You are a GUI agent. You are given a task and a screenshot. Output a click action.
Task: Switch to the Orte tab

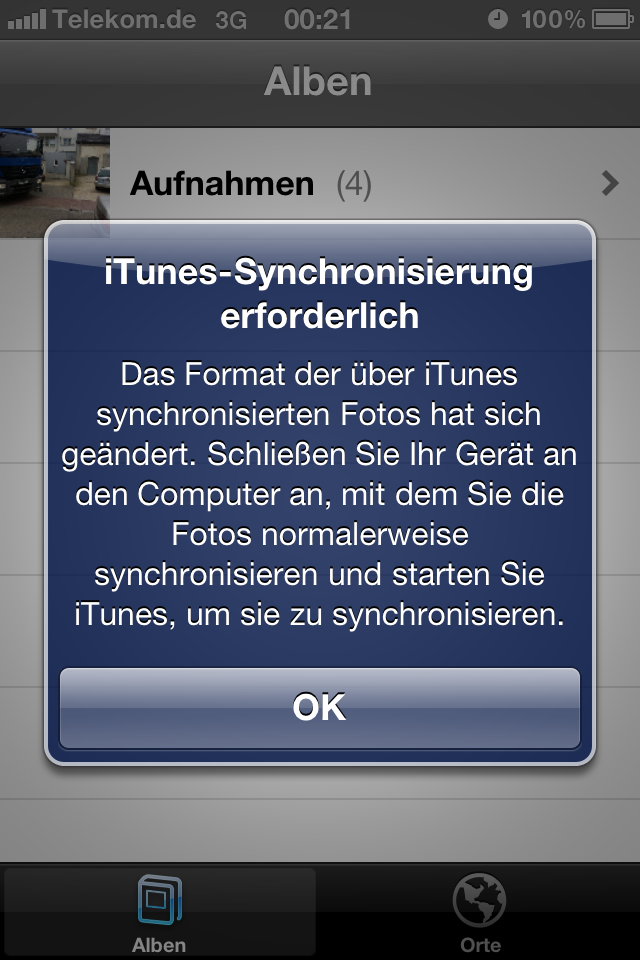(x=480, y=912)
